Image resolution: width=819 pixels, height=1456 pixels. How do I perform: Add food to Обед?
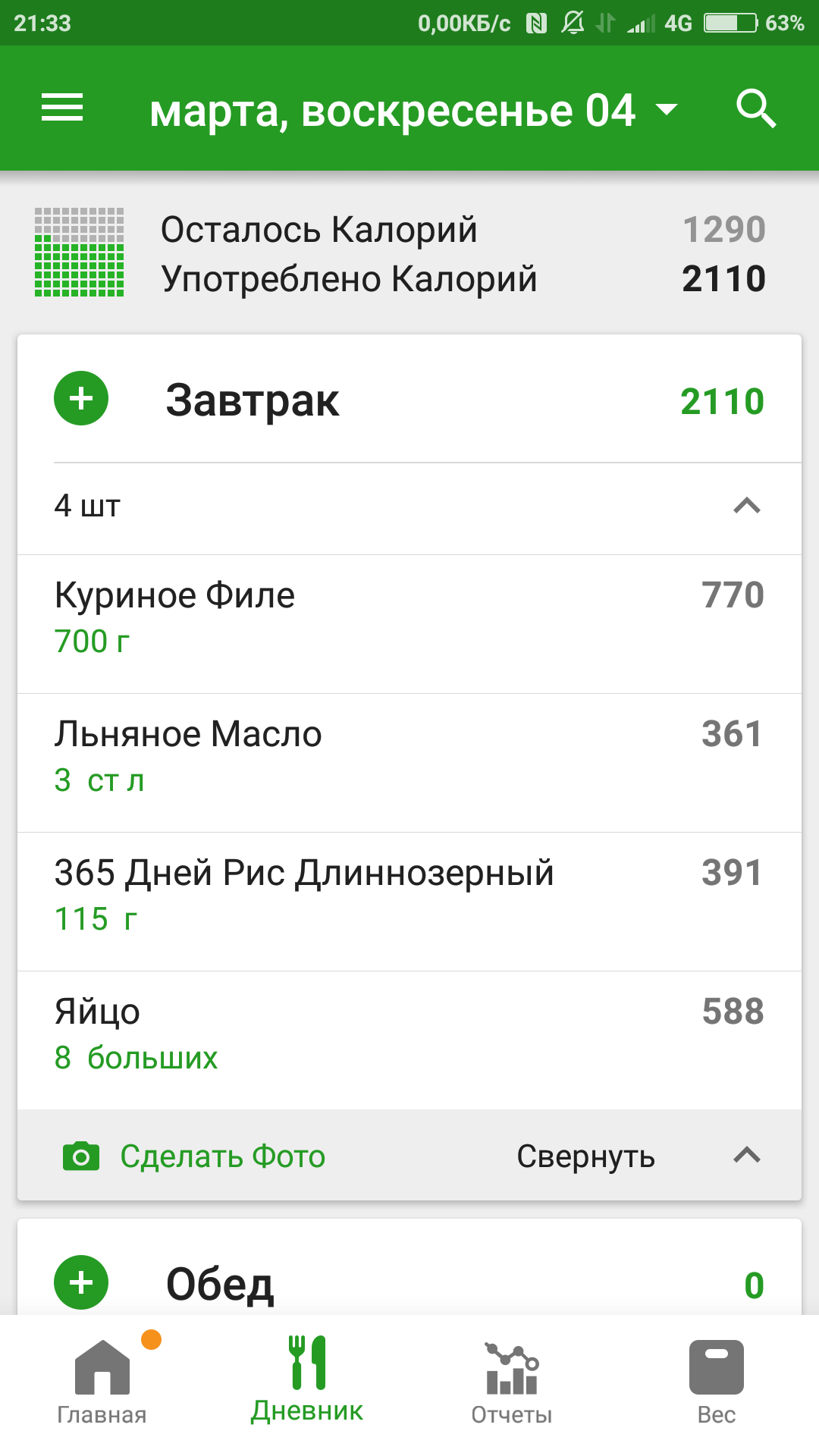81,1282
